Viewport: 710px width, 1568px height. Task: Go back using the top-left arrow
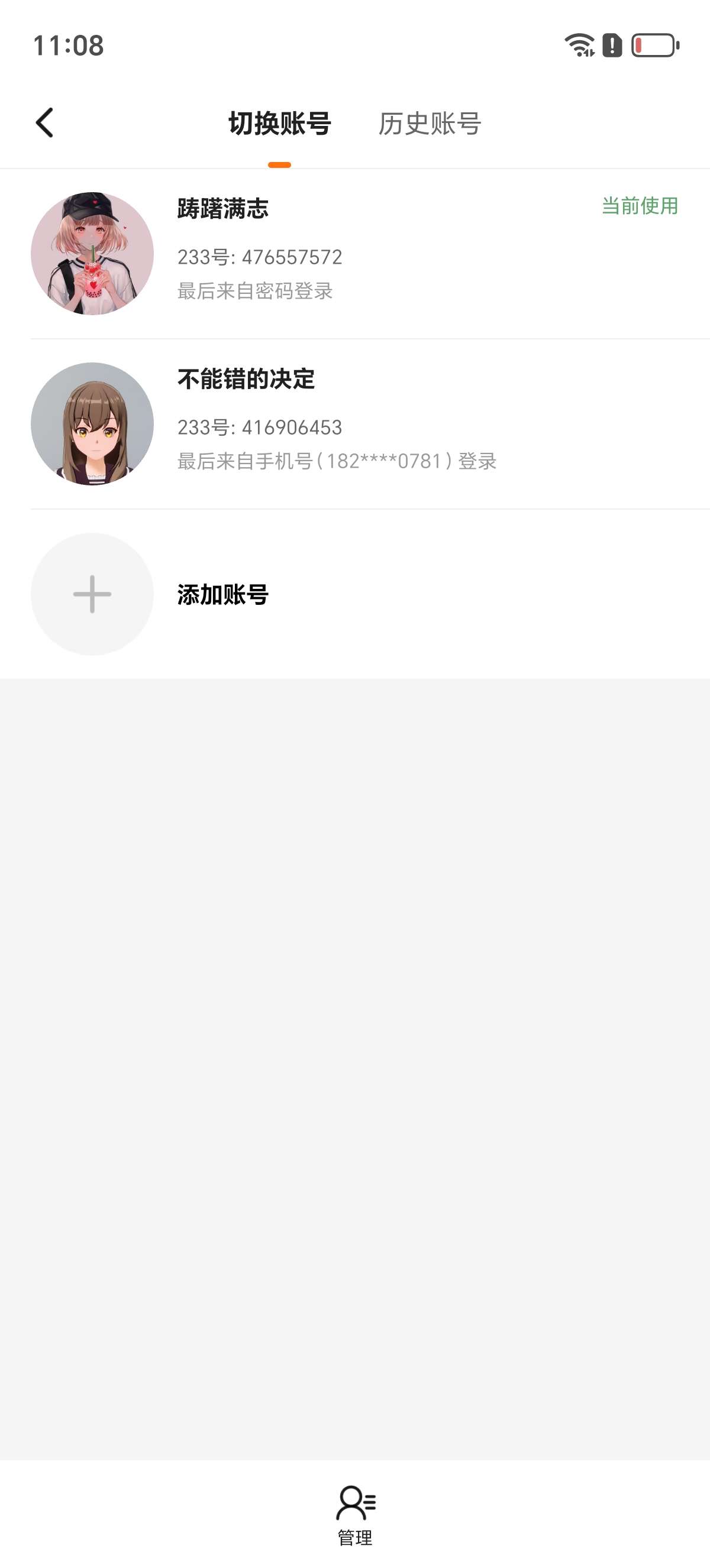click(x=44, y=123)
